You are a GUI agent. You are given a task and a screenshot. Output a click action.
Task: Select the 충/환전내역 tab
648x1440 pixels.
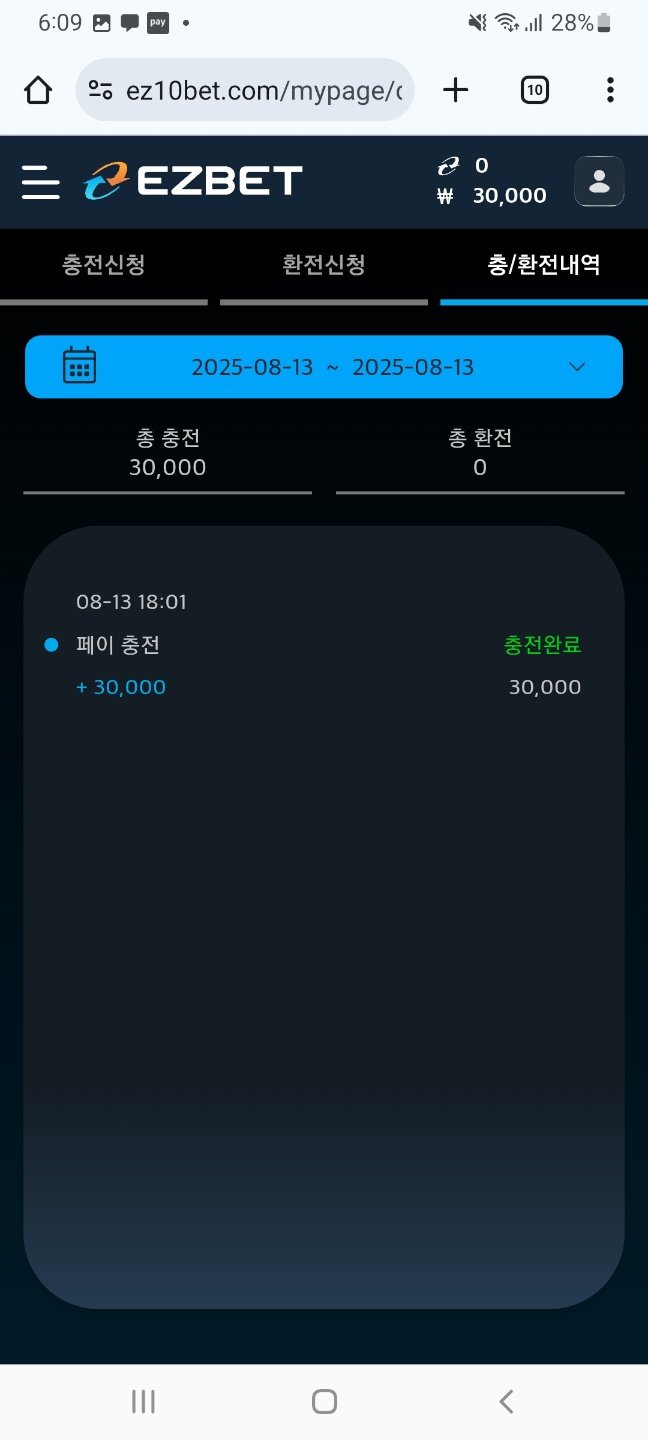[x=544, y=265]
